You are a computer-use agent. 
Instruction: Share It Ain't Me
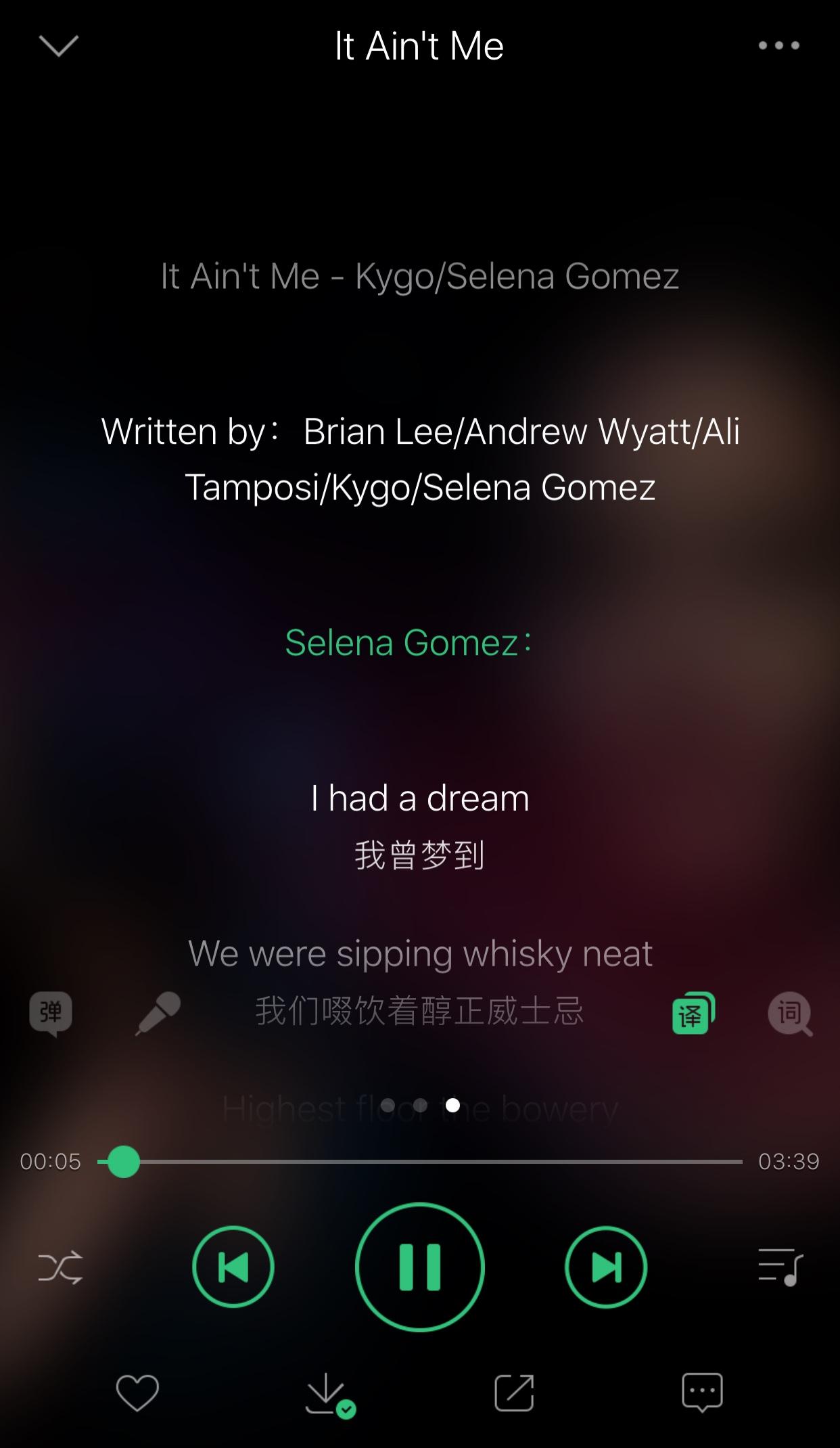[514, 1393]
